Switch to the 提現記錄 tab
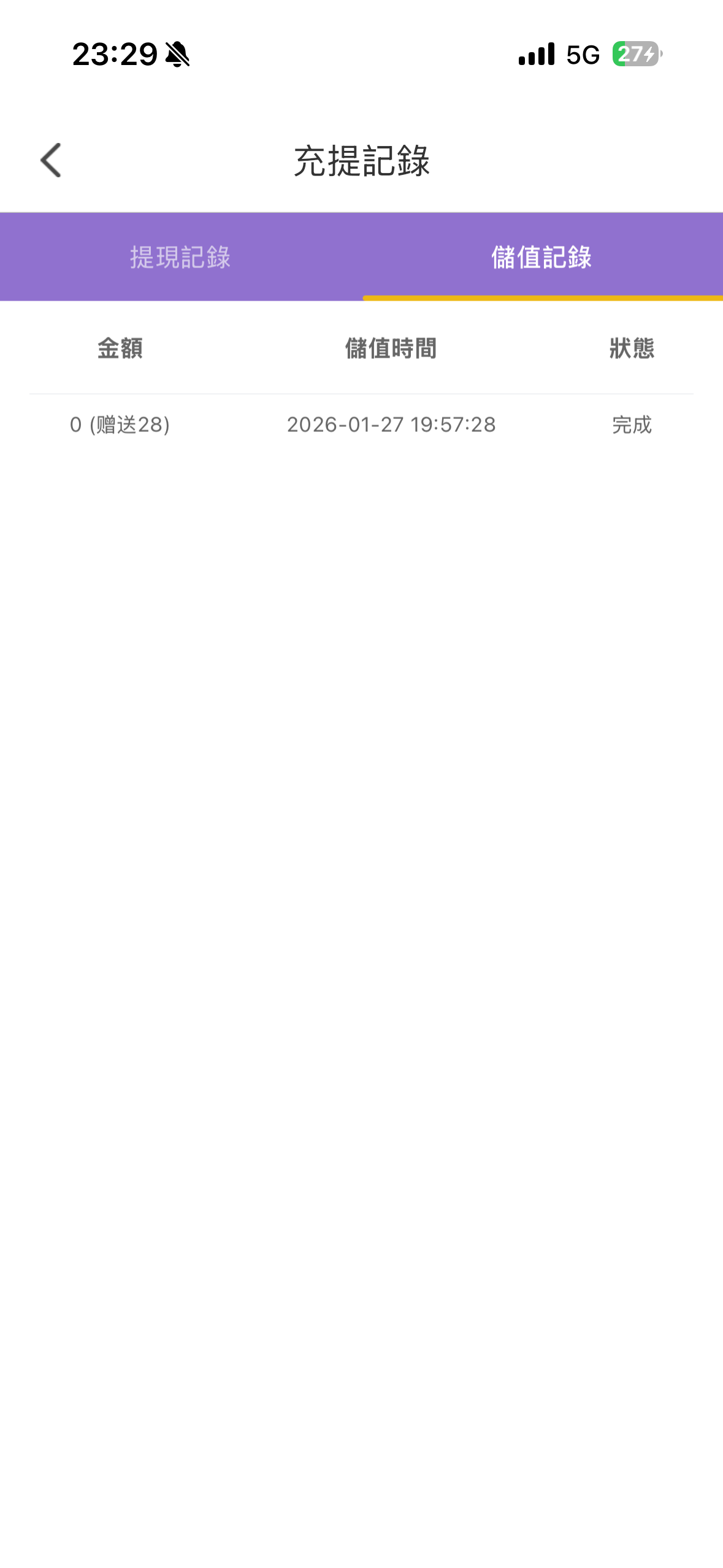 [x=180, y=257]
